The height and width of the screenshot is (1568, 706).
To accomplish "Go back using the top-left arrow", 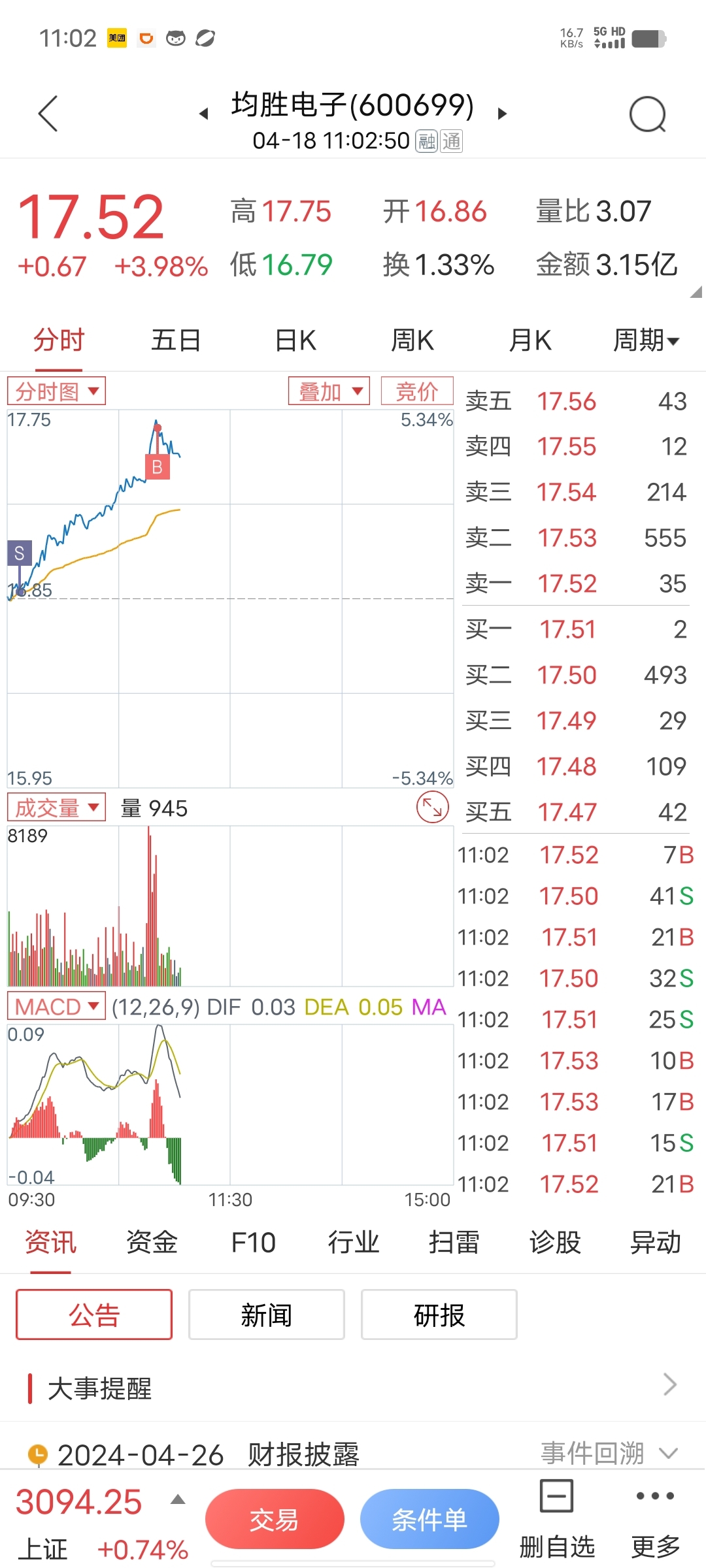I will click(x=48, y=114).
